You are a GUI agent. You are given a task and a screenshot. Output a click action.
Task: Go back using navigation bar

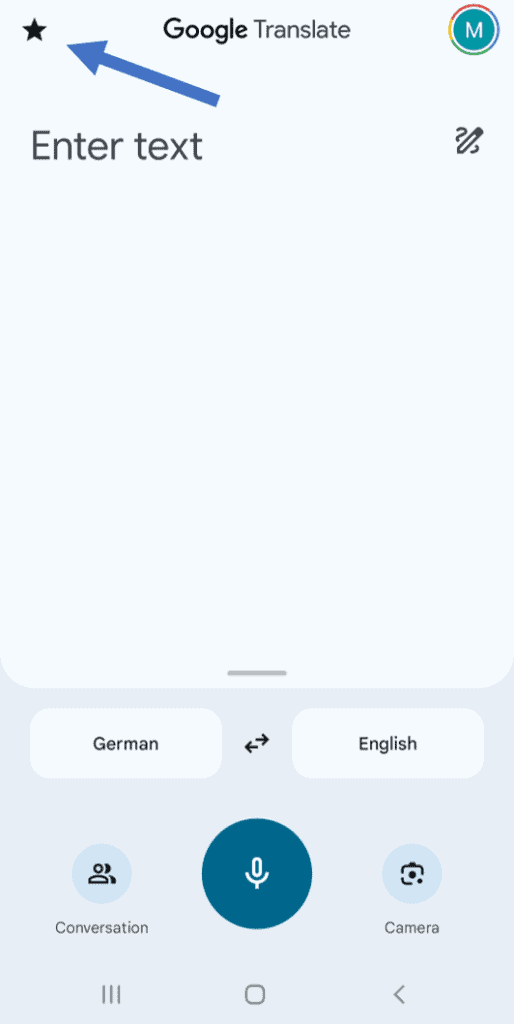pyautogui.click(x=399, y=994)
